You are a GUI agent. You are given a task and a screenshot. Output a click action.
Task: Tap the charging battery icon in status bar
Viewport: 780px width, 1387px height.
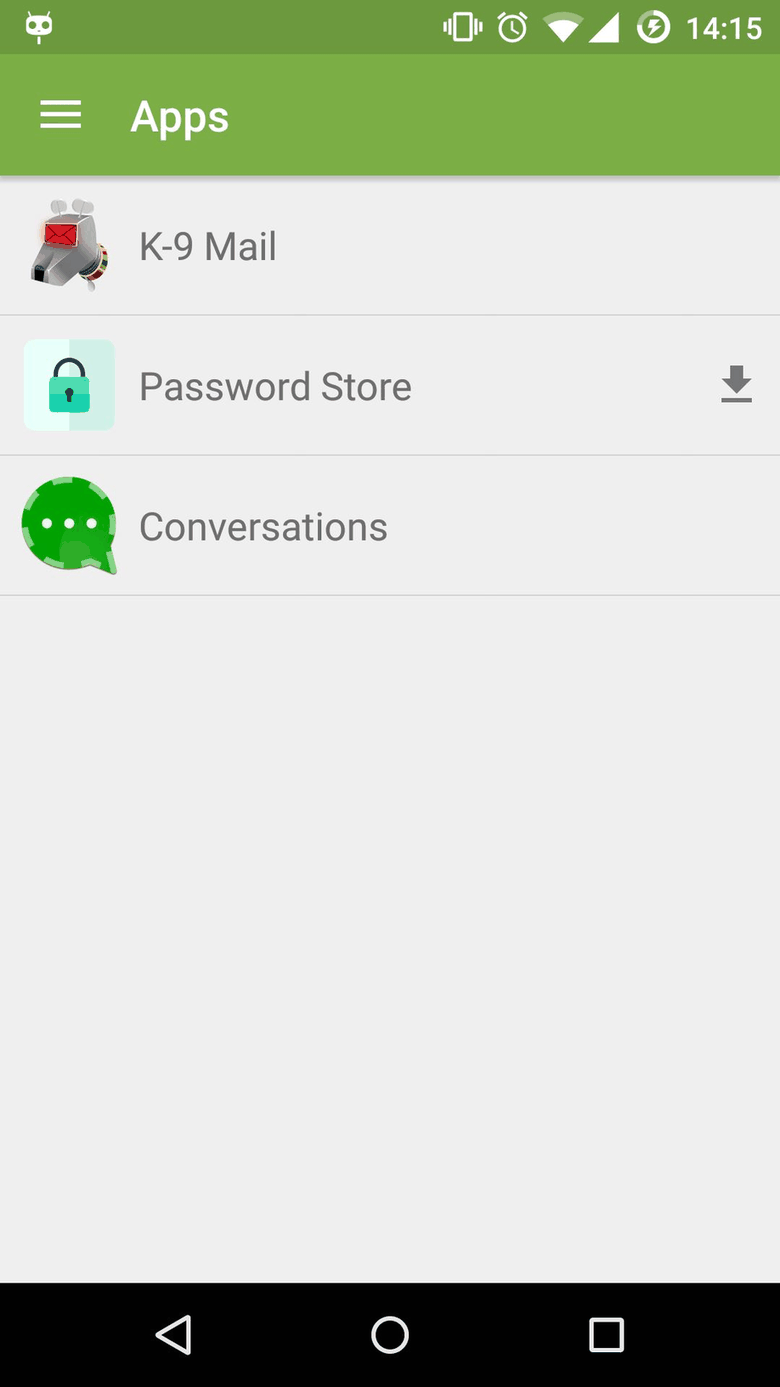(653, 27)
